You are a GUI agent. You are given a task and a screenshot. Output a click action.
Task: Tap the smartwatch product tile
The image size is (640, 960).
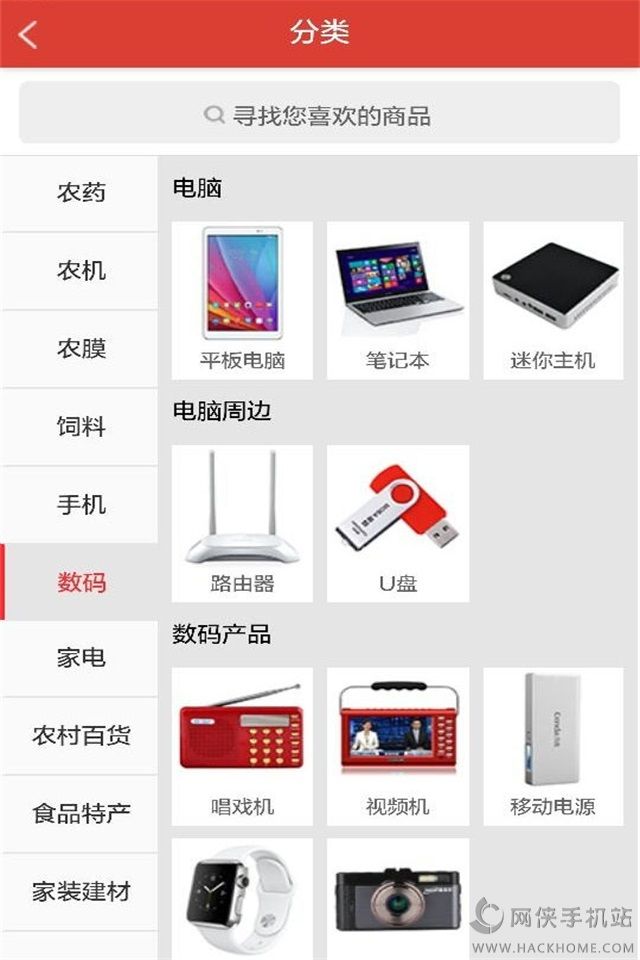coord(242,898)
